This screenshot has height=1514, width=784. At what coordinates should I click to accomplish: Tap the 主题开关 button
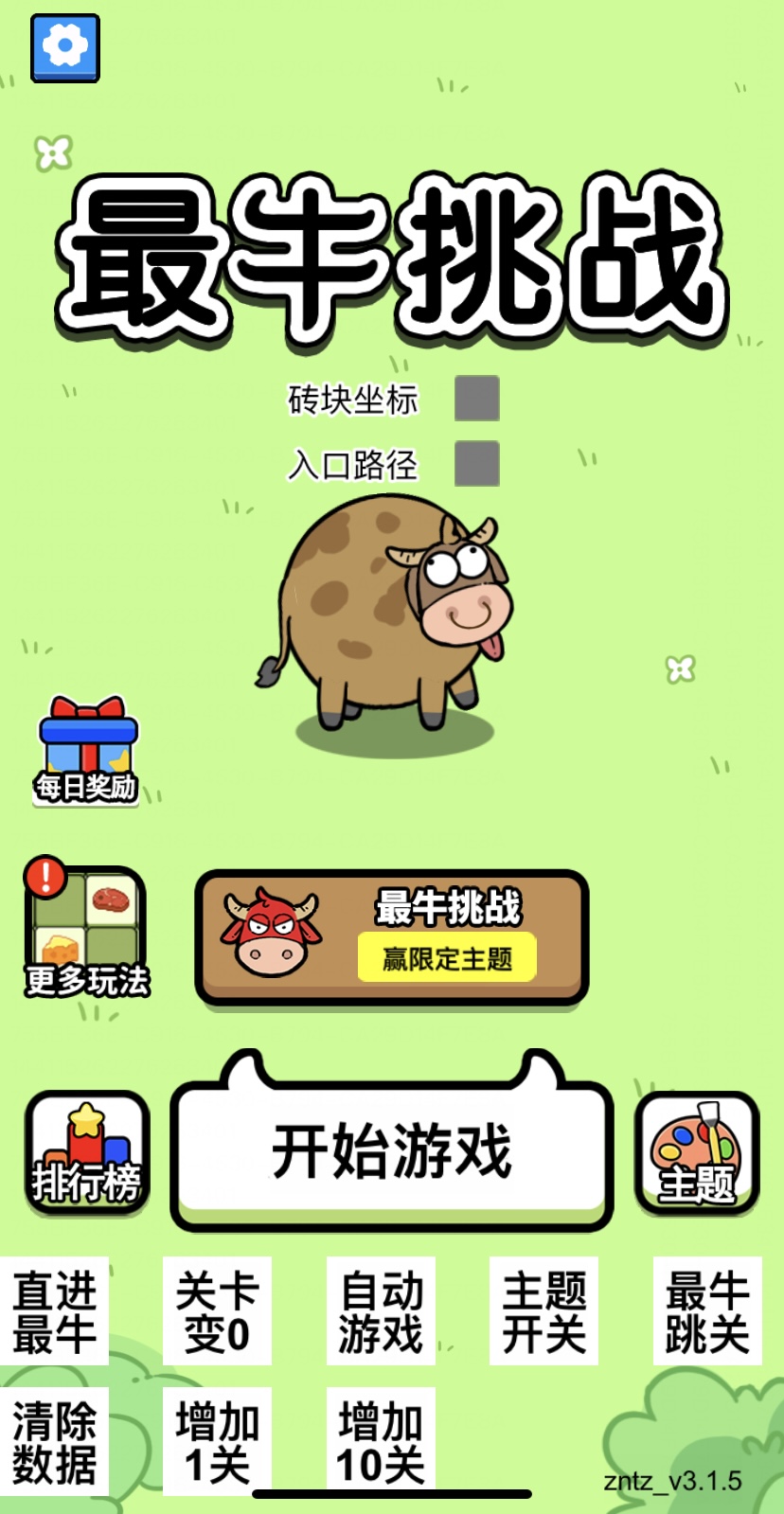(543, 1310)
